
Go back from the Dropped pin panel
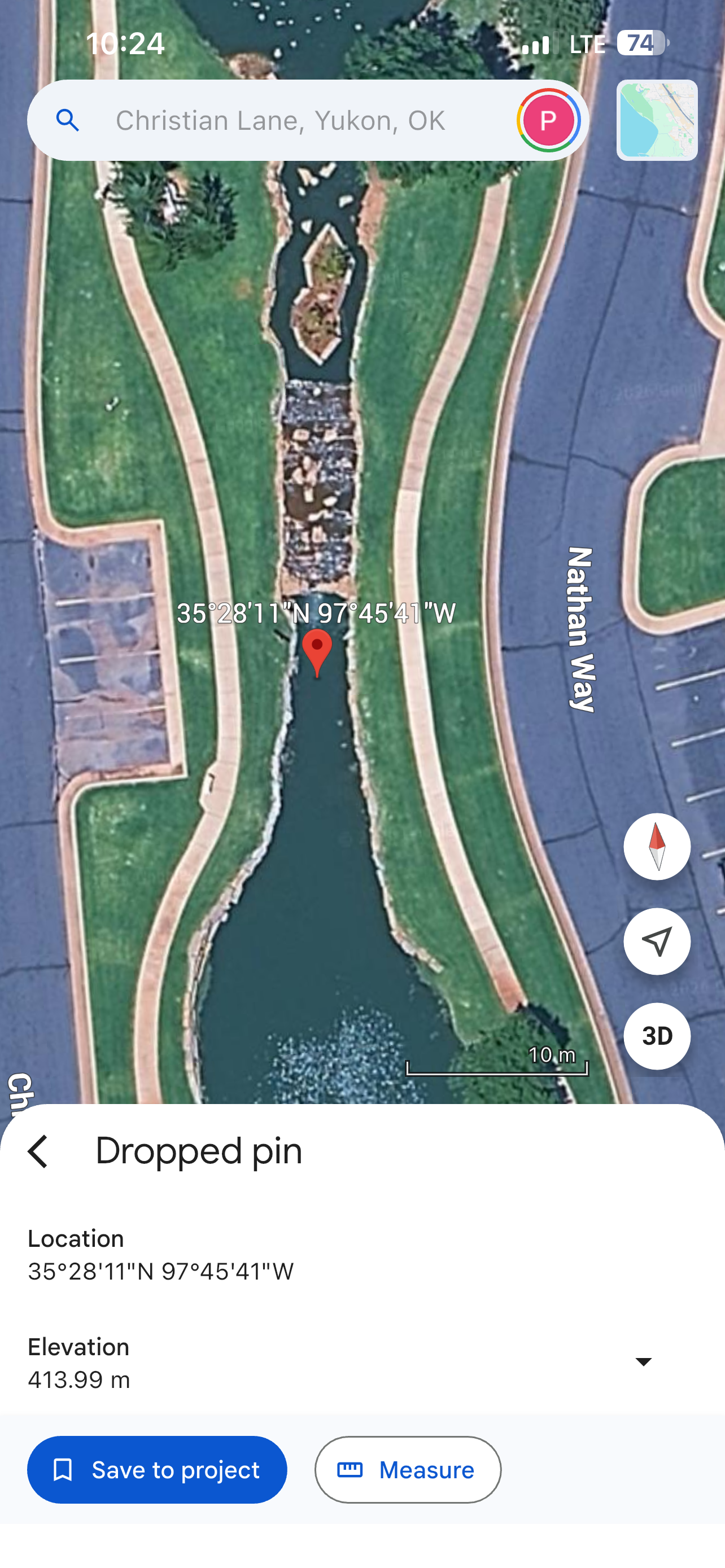[38, 1151]
